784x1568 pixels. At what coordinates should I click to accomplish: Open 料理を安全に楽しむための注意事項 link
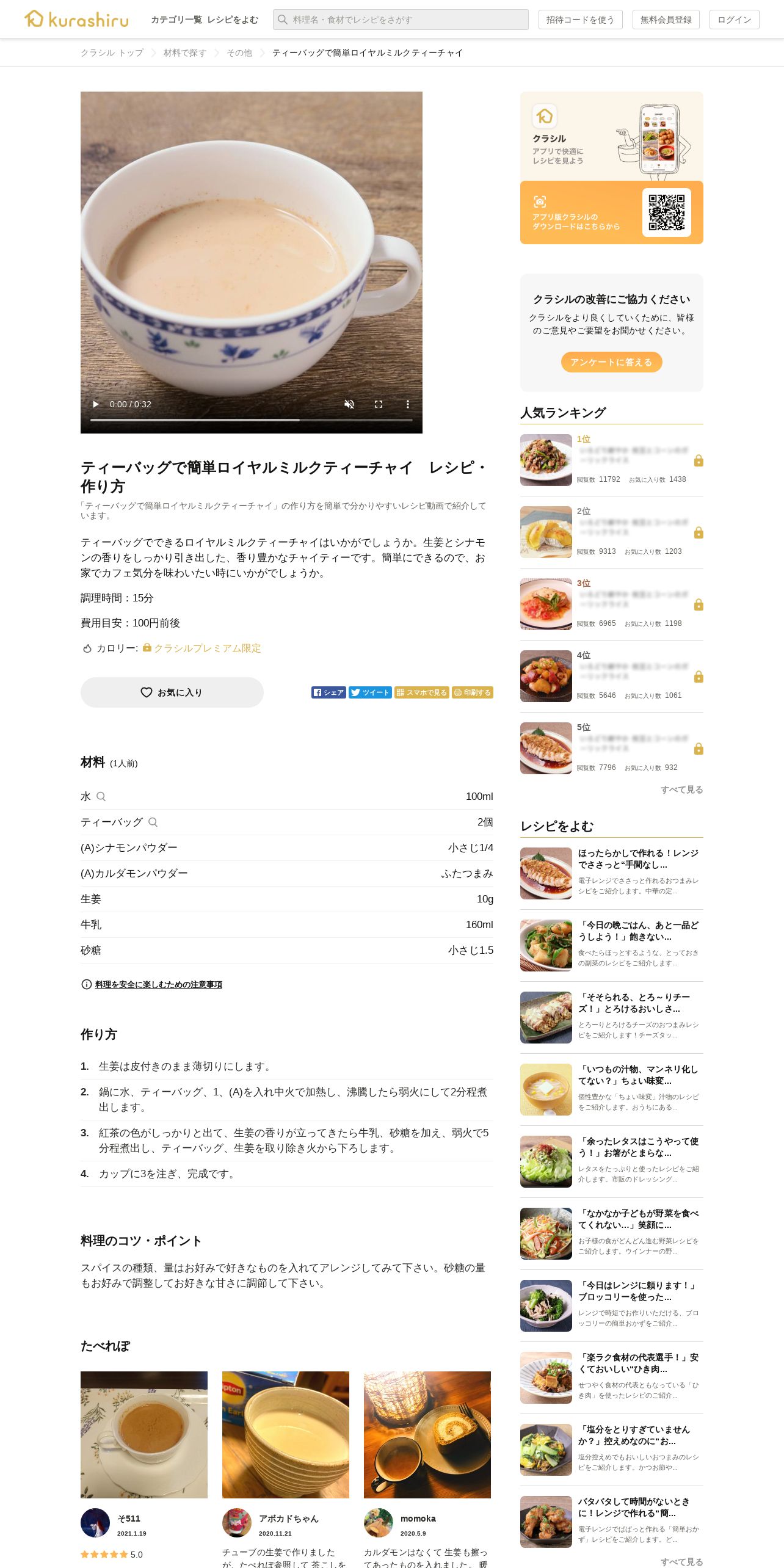tap(159, 984)
